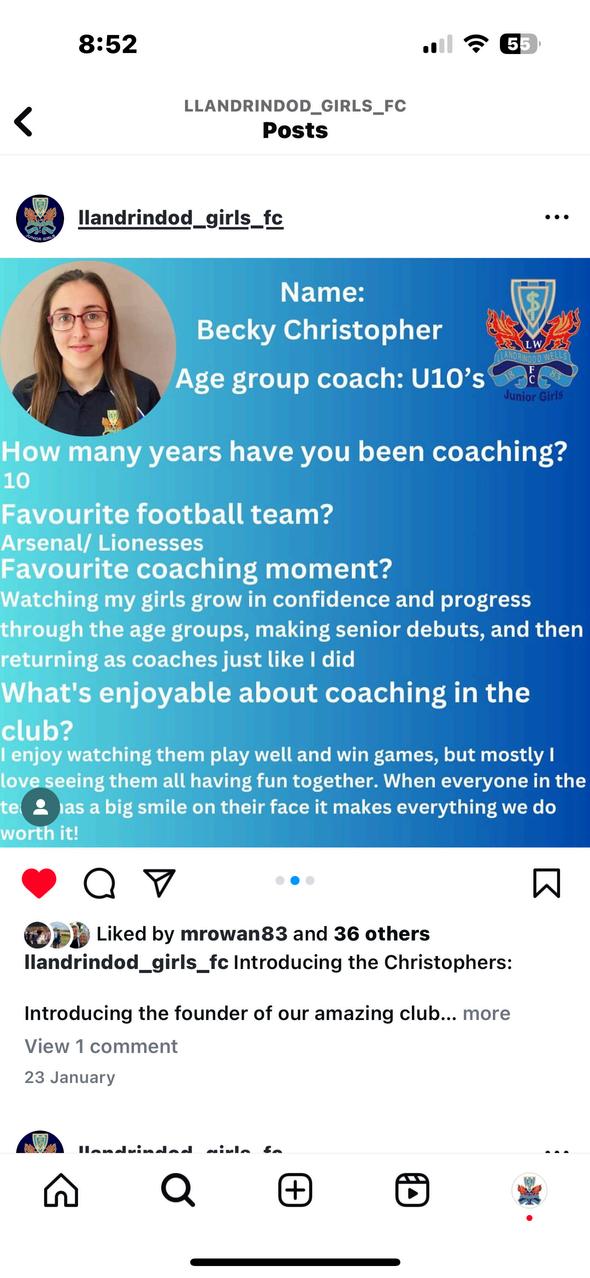View 1 comment on the post

(101, 1046)
